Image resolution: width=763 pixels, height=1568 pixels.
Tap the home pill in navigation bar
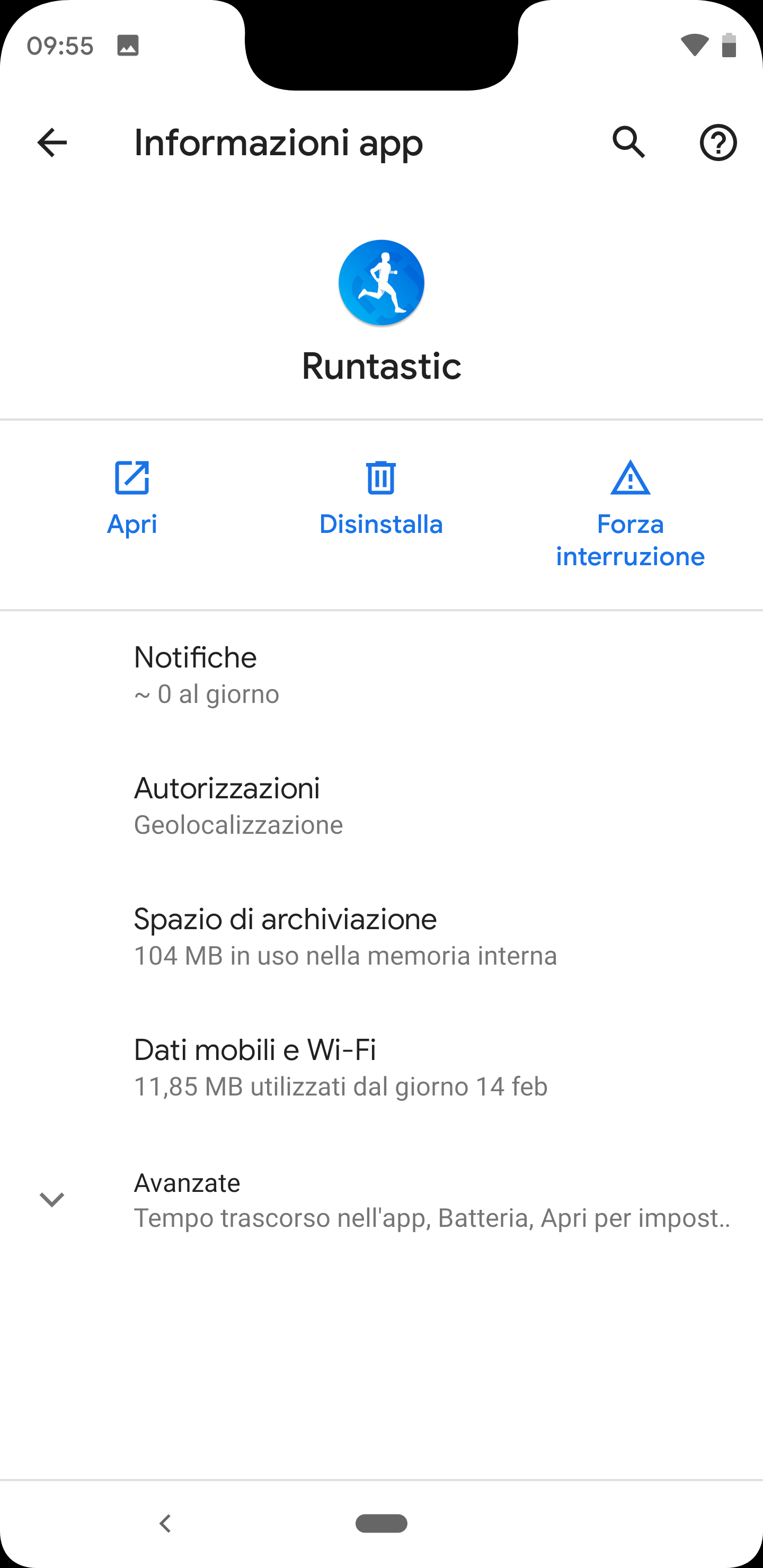(x=381, y=1524)
